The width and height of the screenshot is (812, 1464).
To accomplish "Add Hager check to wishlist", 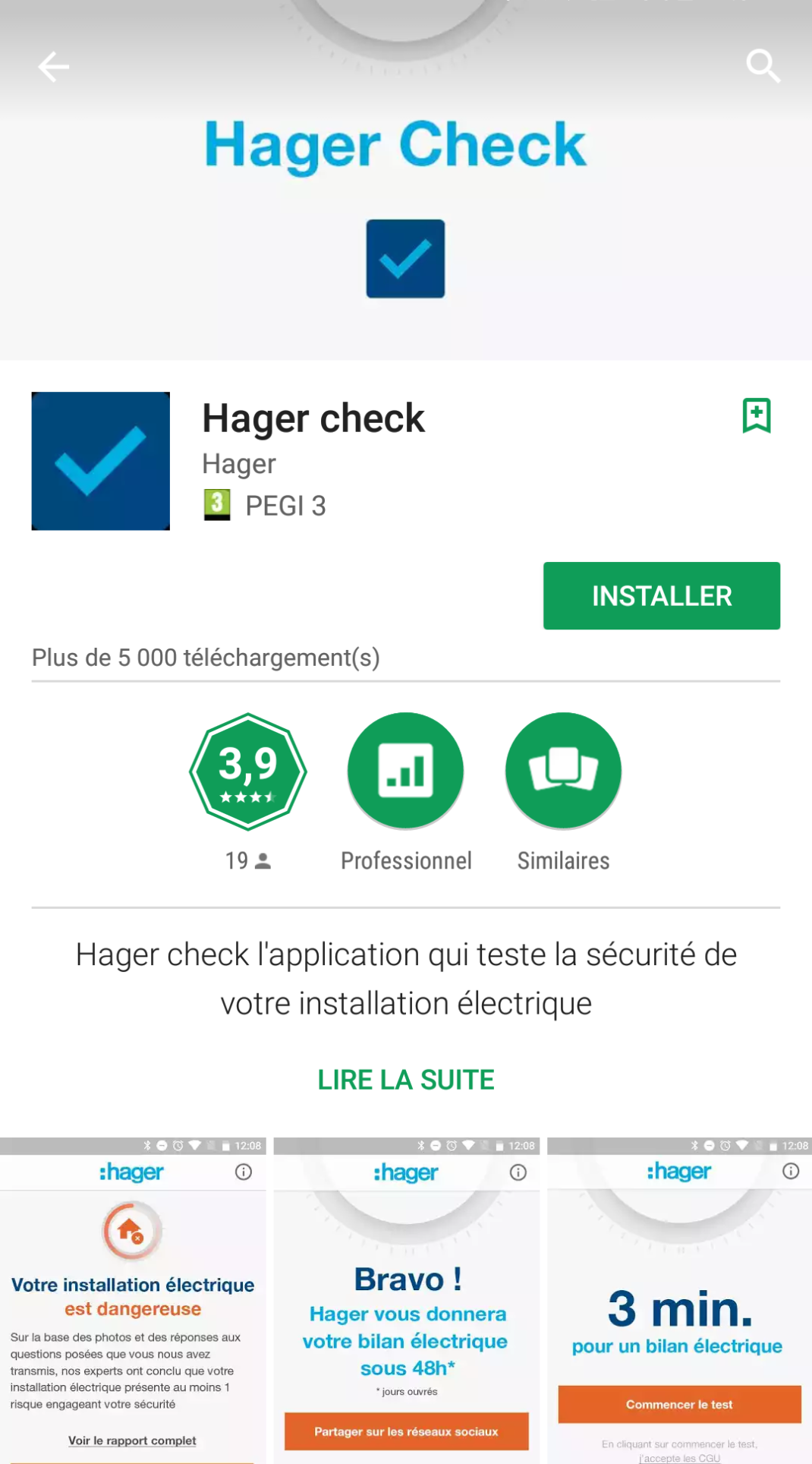I will click(x=756, y=415).
